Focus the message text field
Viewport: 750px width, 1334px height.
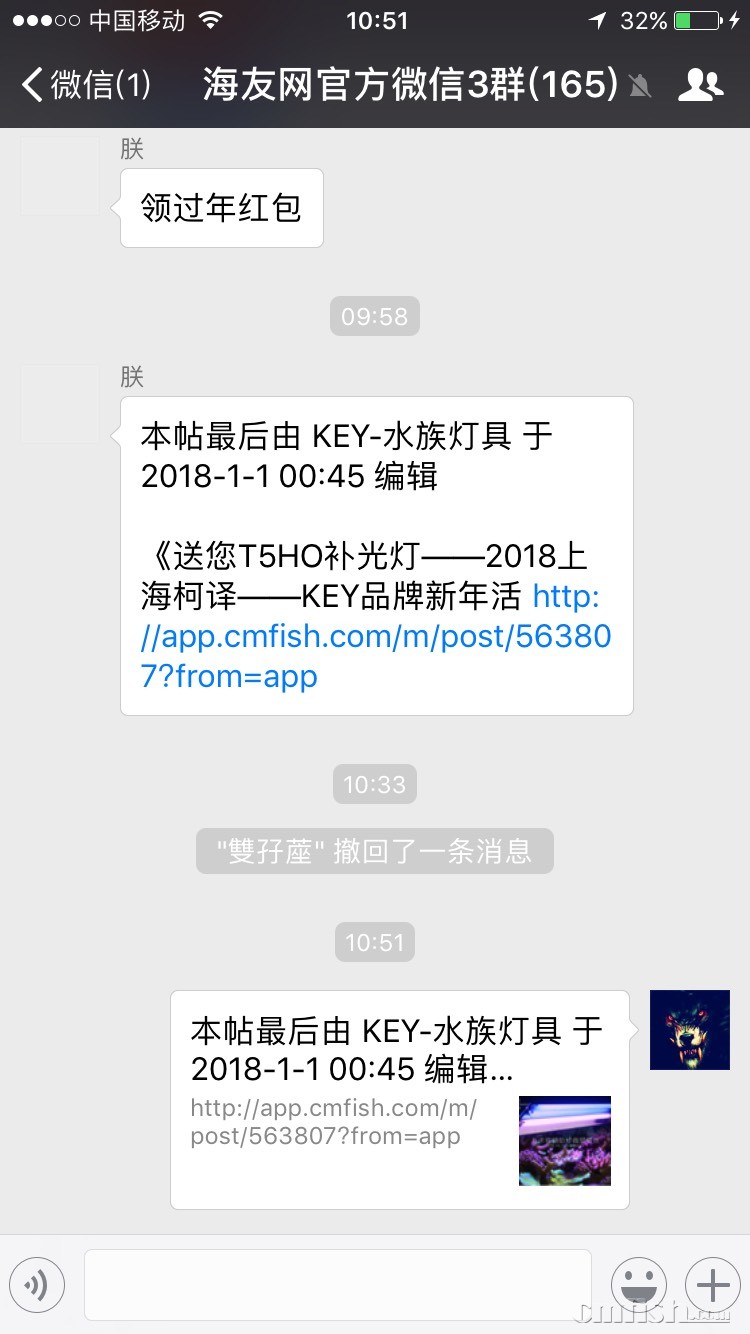(338, 1284)
